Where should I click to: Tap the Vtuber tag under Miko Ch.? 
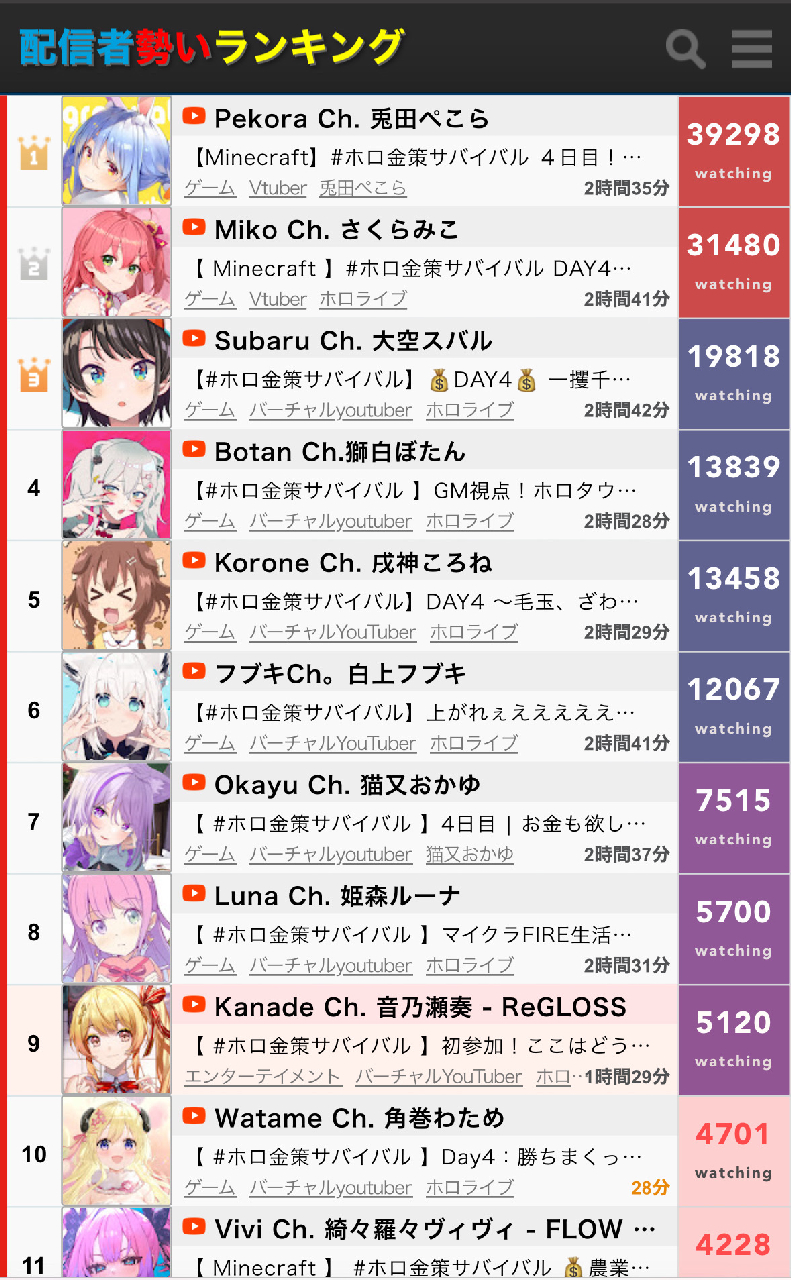[x=277, y=299]
